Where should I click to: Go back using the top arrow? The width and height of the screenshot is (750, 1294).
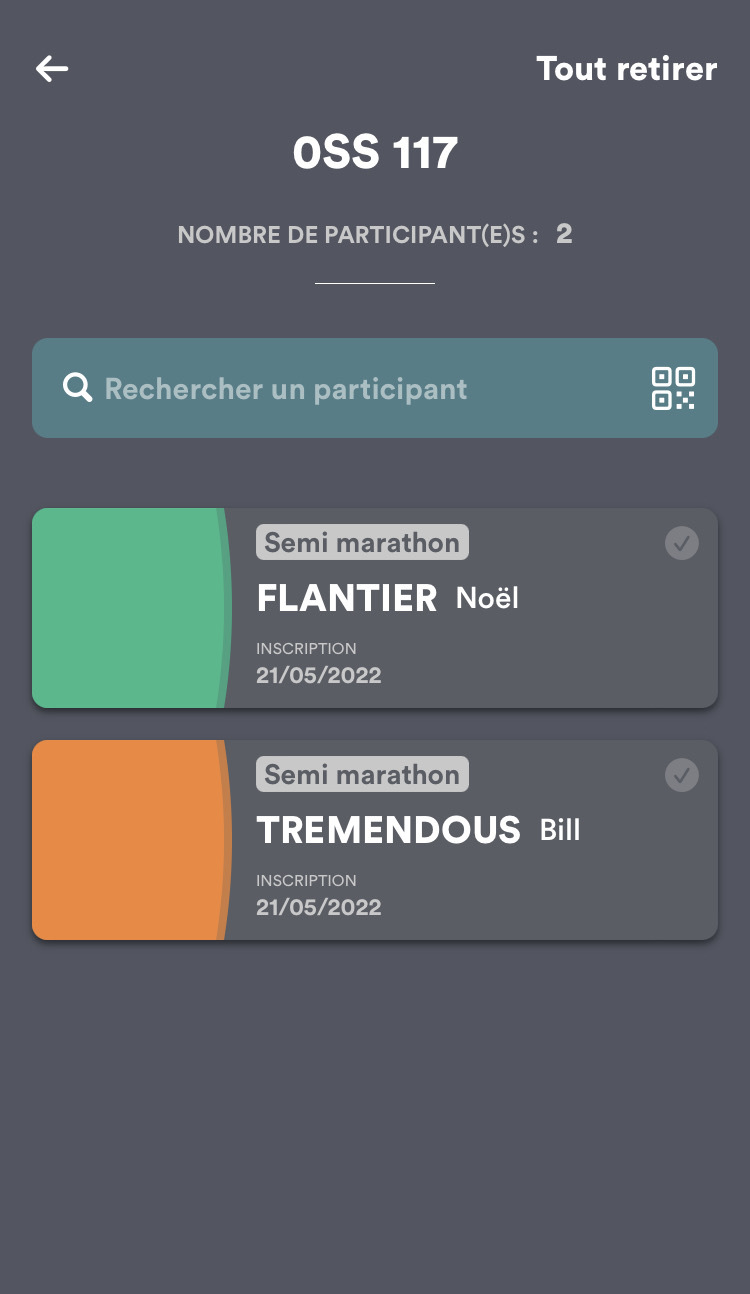click(x=52, y=68)
